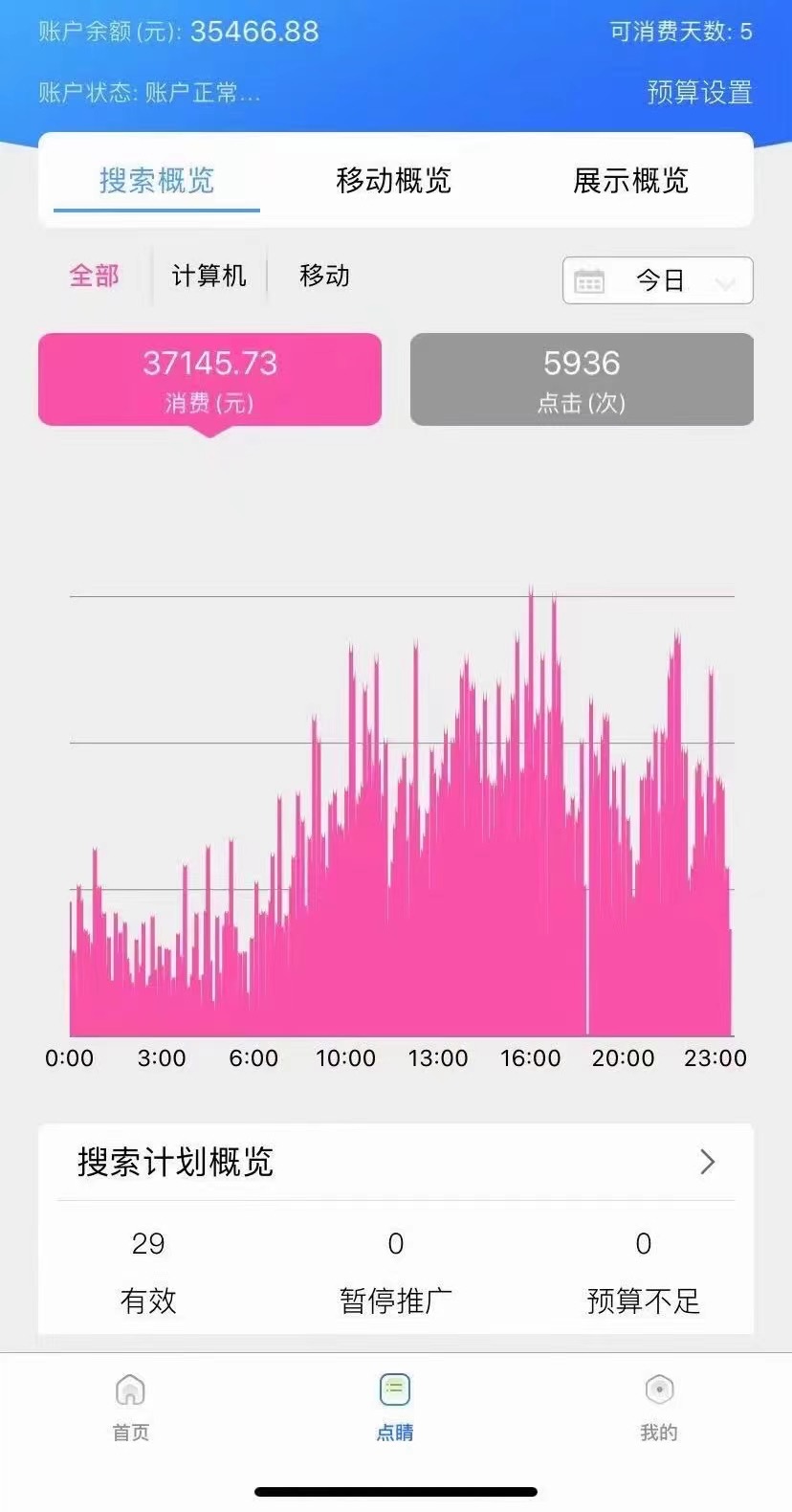
Task: Switch to the 展示概览 tab
Action: (631, 180)
